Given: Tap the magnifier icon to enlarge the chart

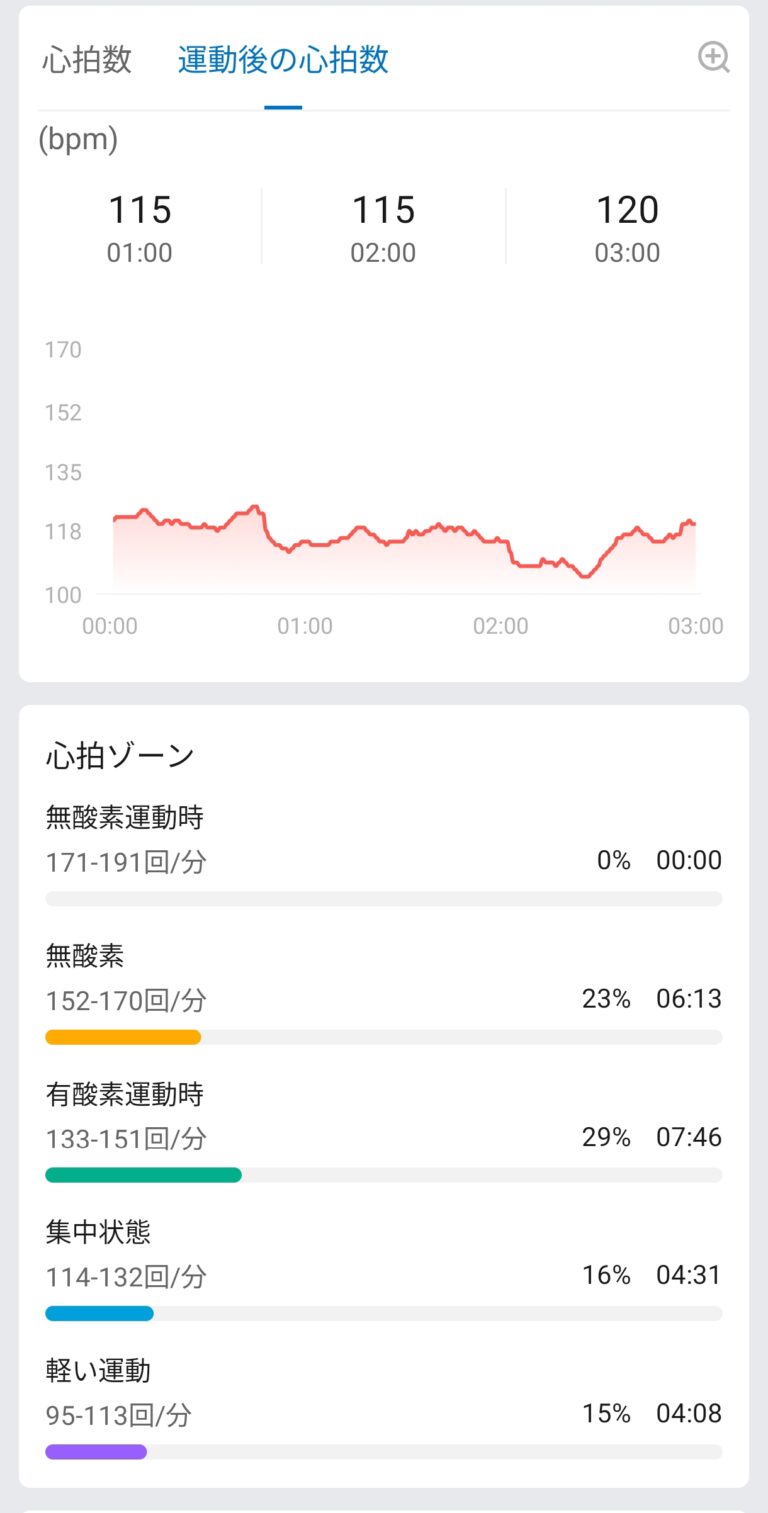Looking at the screenshot, I should [713, 57].
